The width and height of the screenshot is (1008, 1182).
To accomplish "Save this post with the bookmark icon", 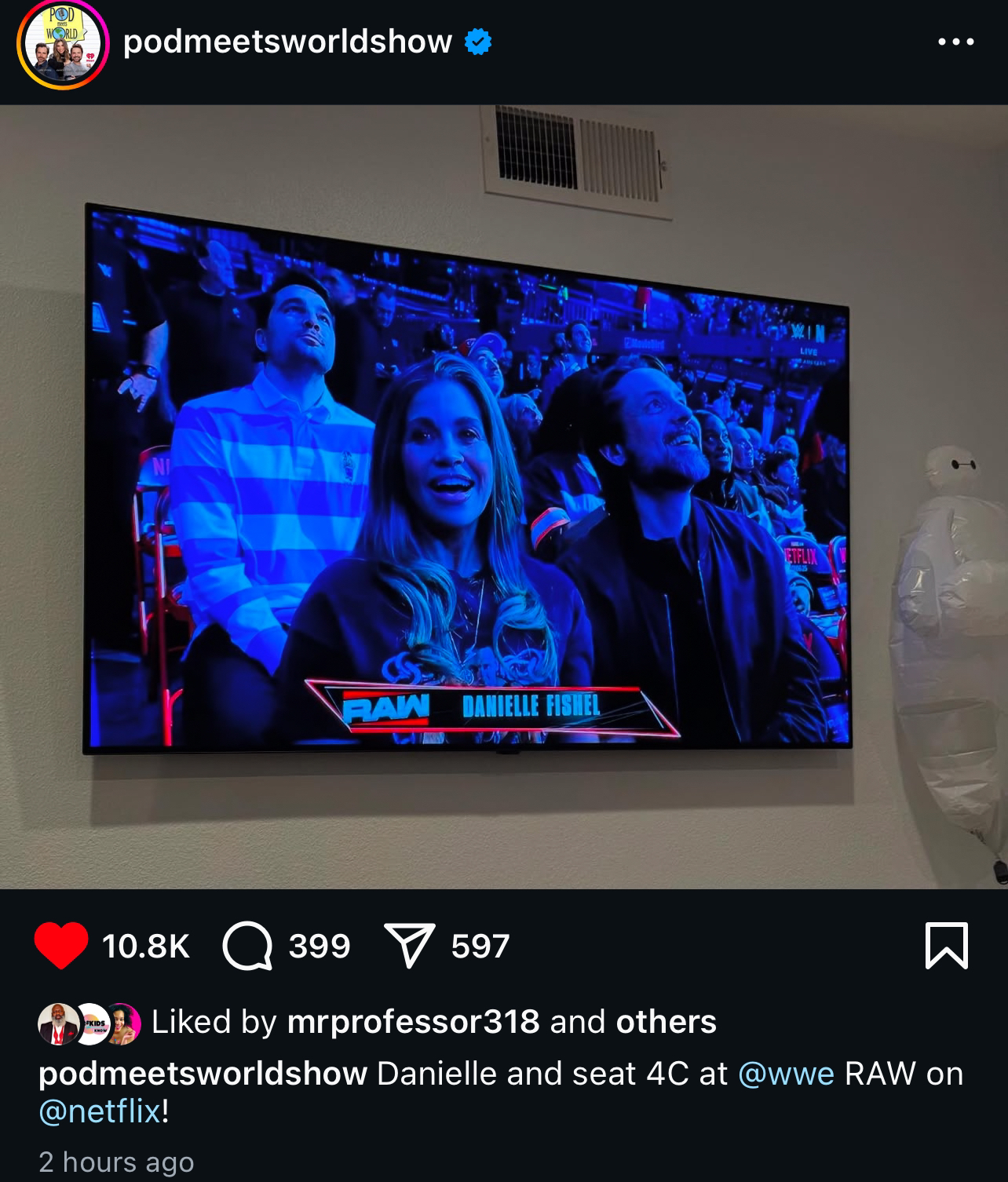I will [x=947, y=946].
